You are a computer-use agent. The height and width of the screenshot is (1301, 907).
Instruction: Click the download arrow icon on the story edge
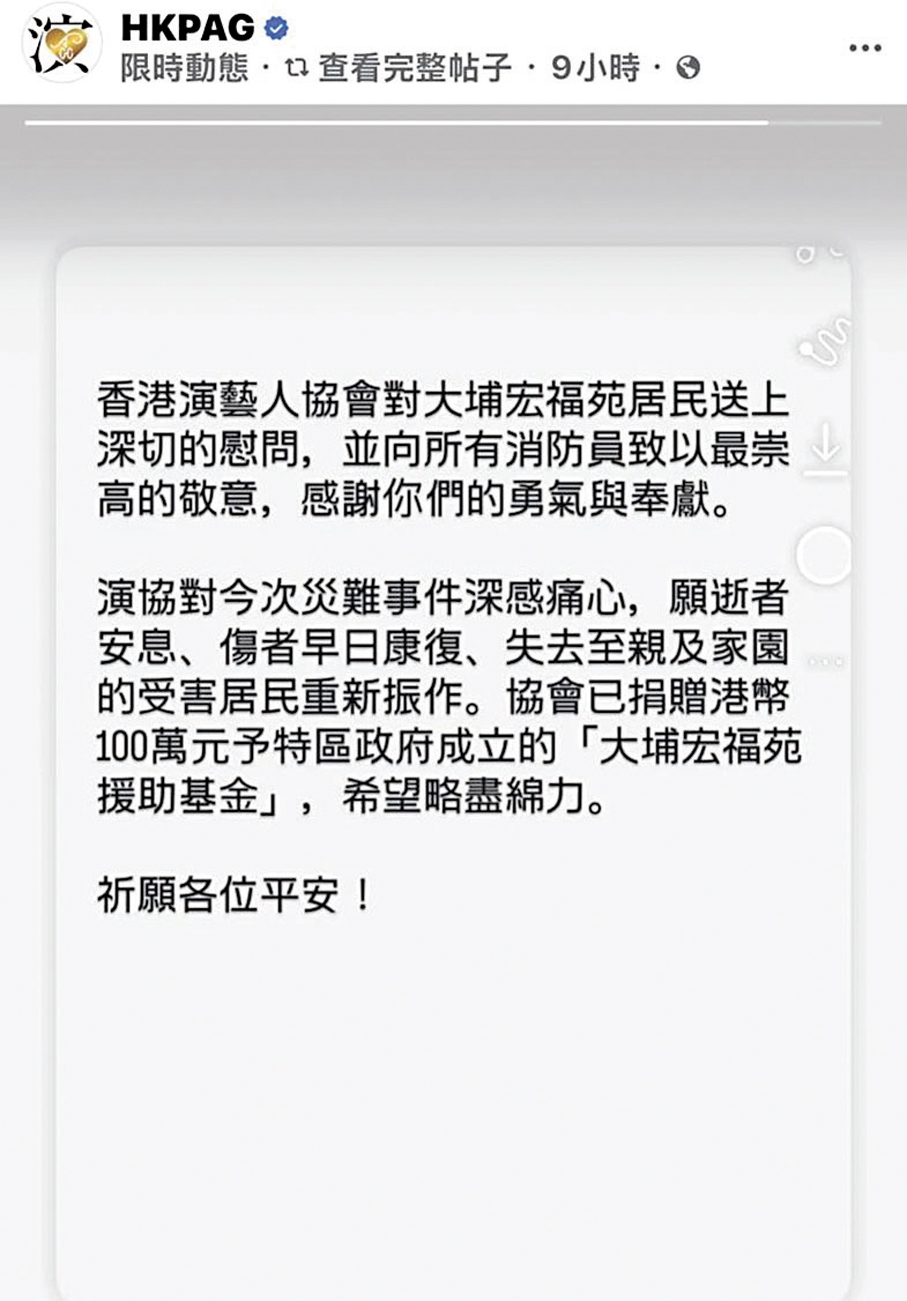coord(825,440)
